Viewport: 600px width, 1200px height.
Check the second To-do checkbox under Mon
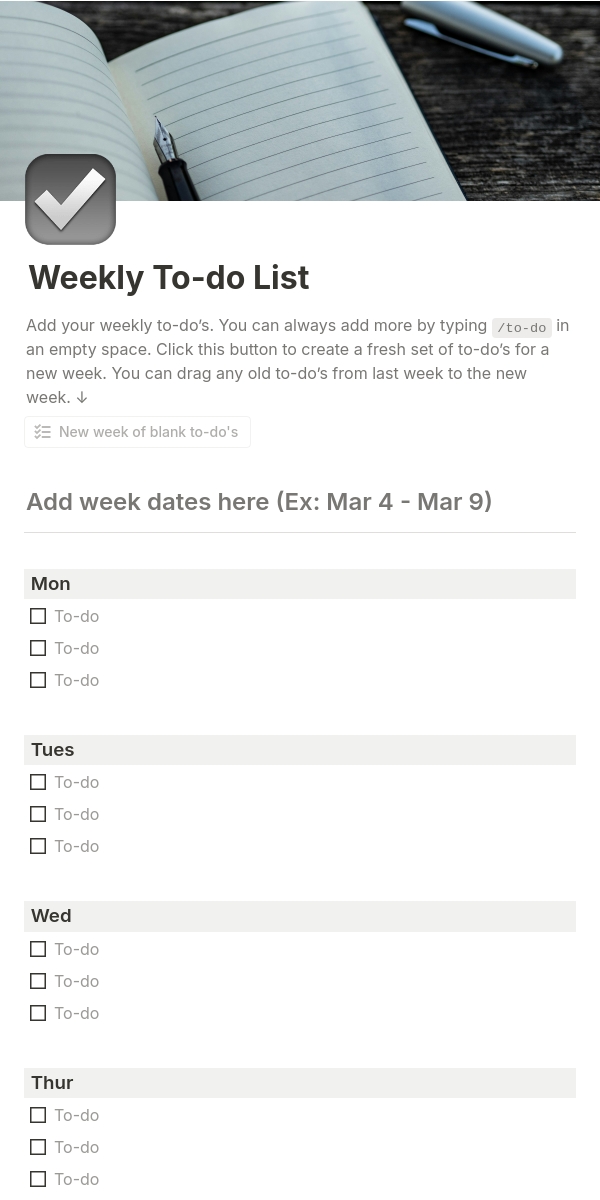(x=38, y=648)
